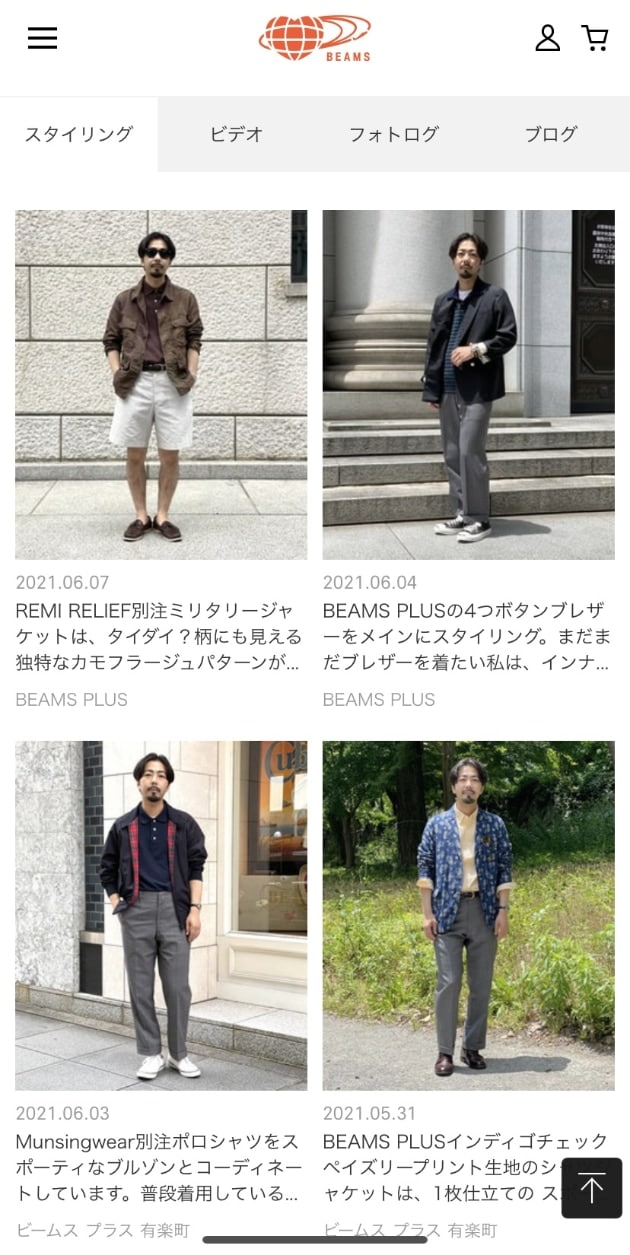
Task: Open the Munsingwear polo shirt styling post
Action: tap(161, 915)
